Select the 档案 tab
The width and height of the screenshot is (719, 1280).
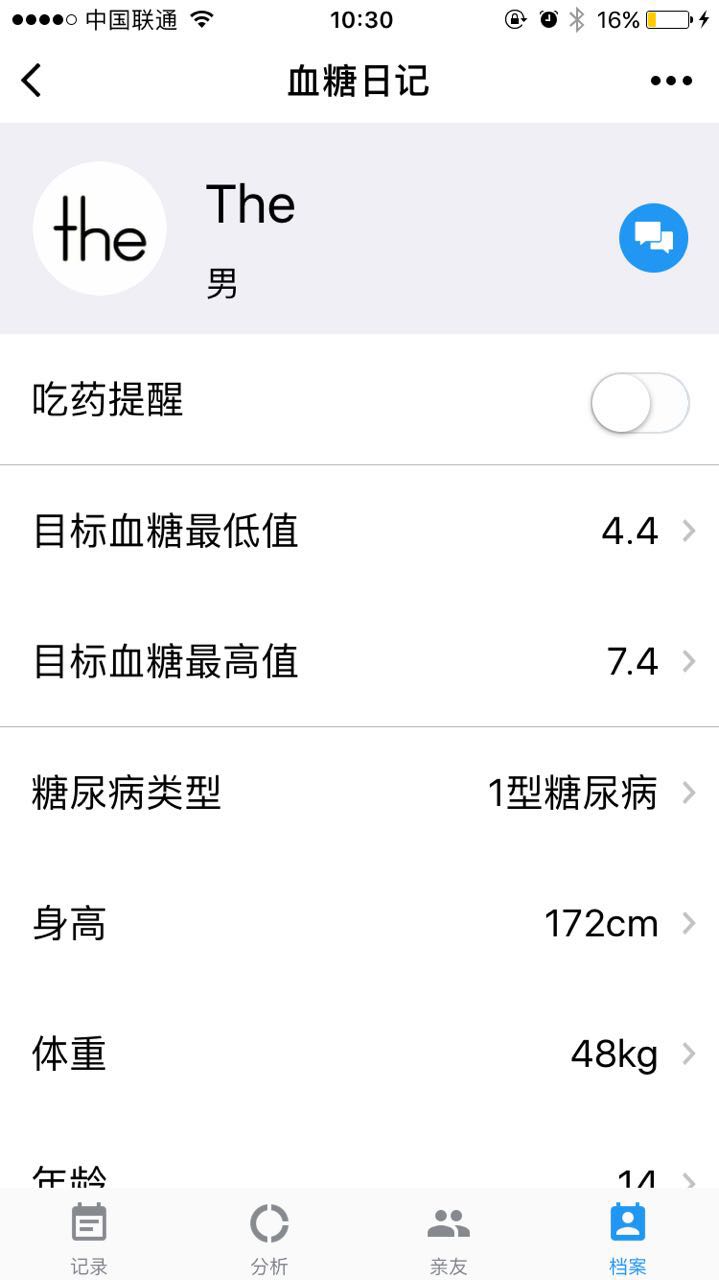[628, 1238]
